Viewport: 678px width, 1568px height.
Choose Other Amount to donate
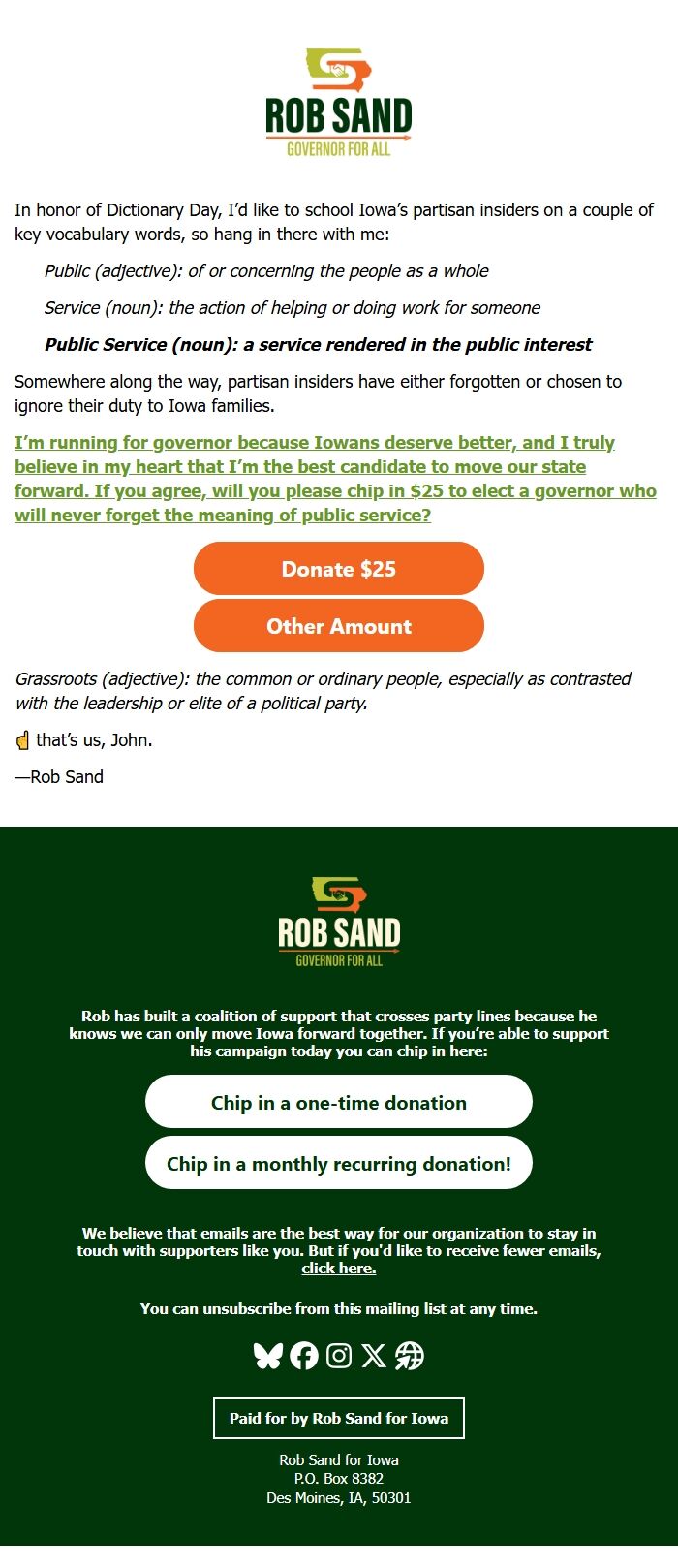tap(339, 626)
